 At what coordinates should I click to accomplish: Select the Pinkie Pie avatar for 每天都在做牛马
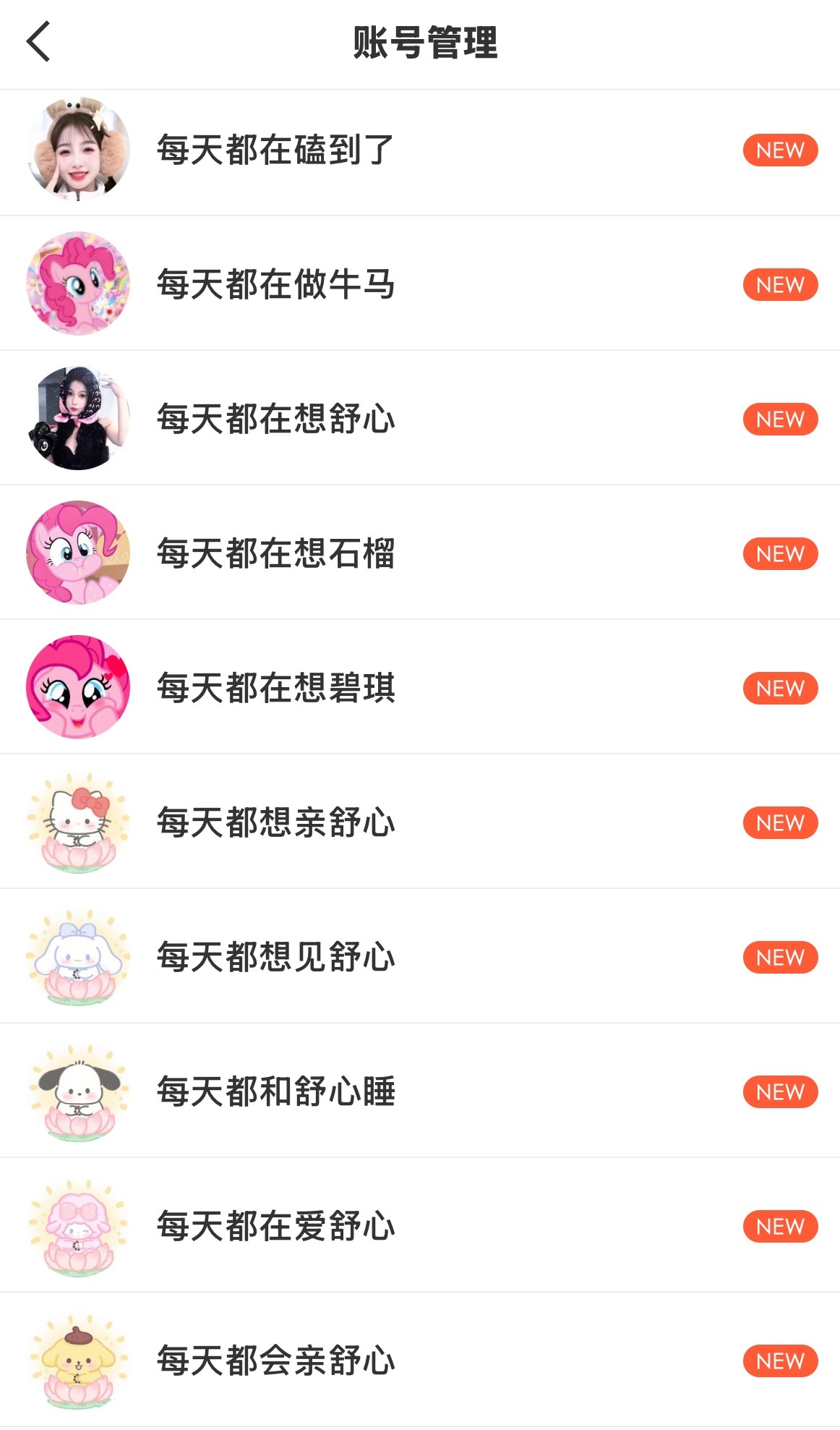pos(77,284)
